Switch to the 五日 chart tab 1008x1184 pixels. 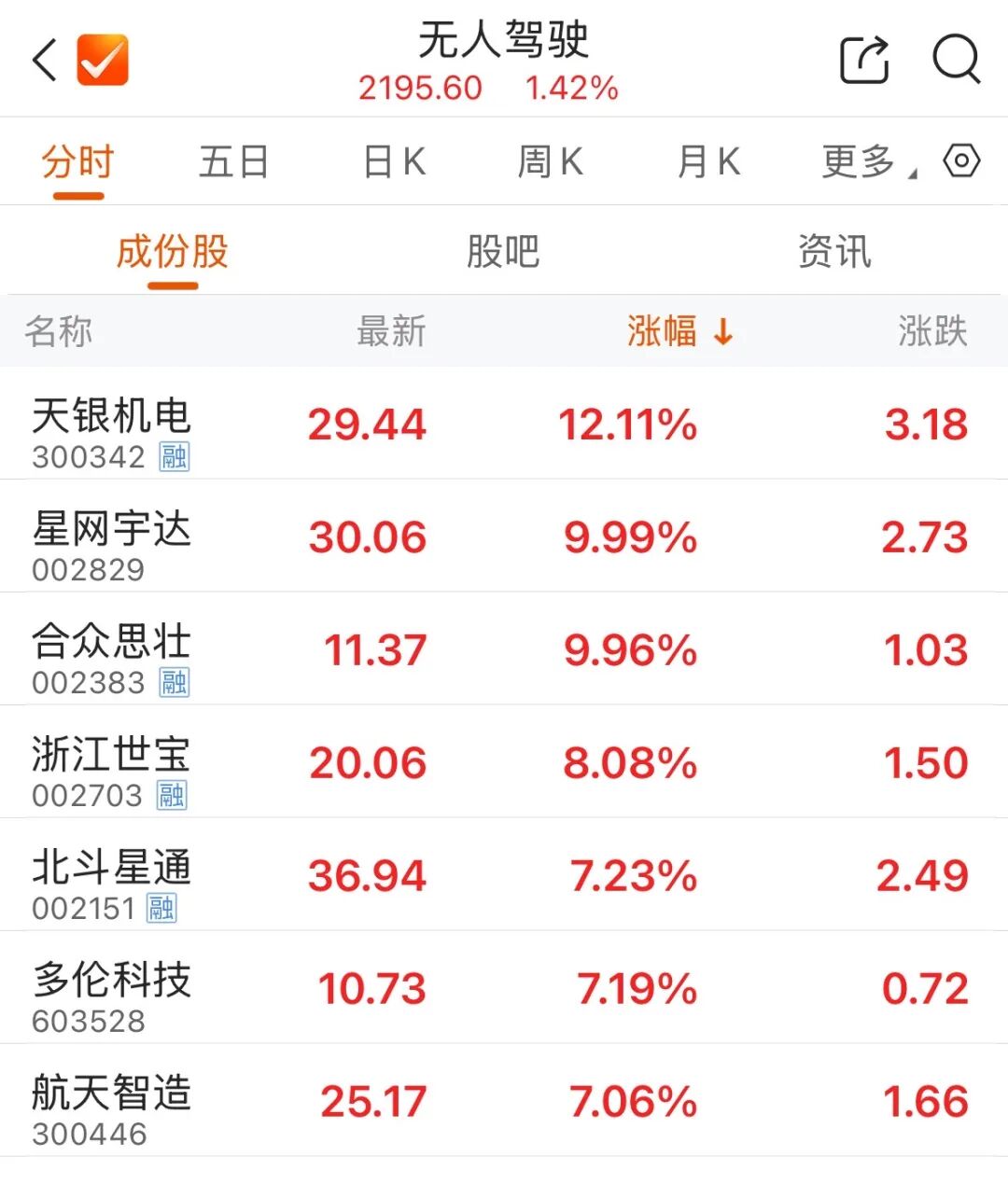coord(233,162)
